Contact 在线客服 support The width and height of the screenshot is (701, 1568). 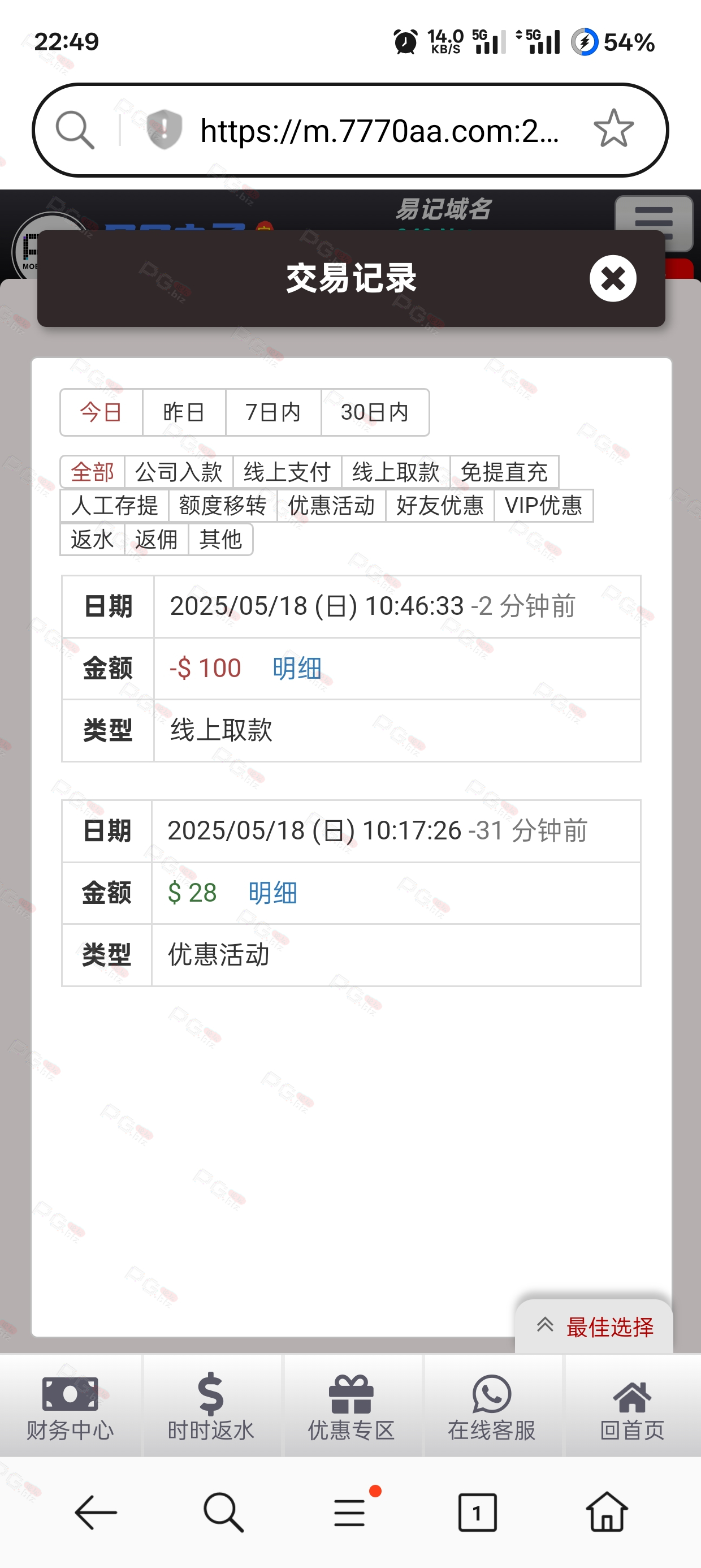(492, 1406)
